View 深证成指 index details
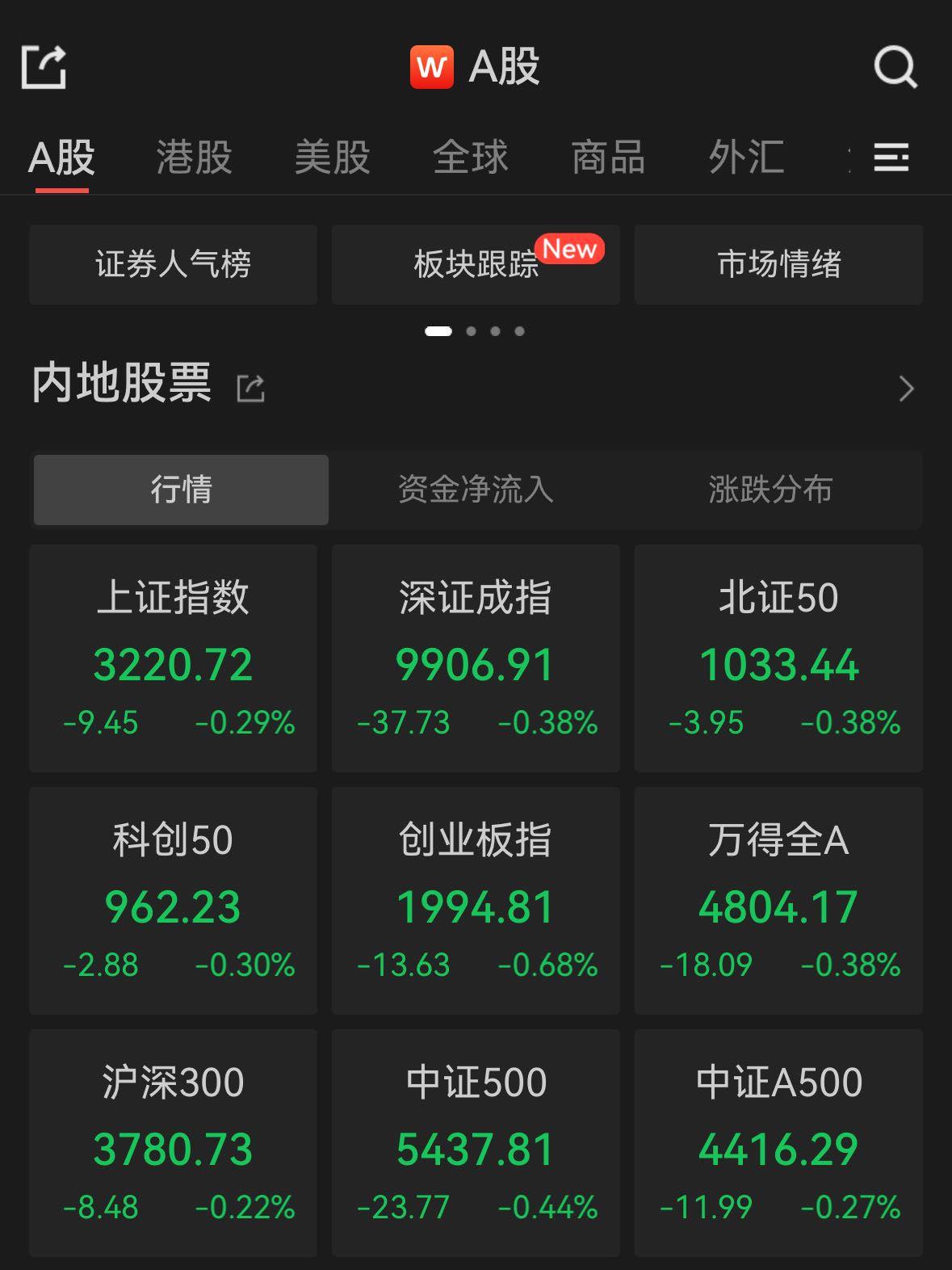 point(476,658)
